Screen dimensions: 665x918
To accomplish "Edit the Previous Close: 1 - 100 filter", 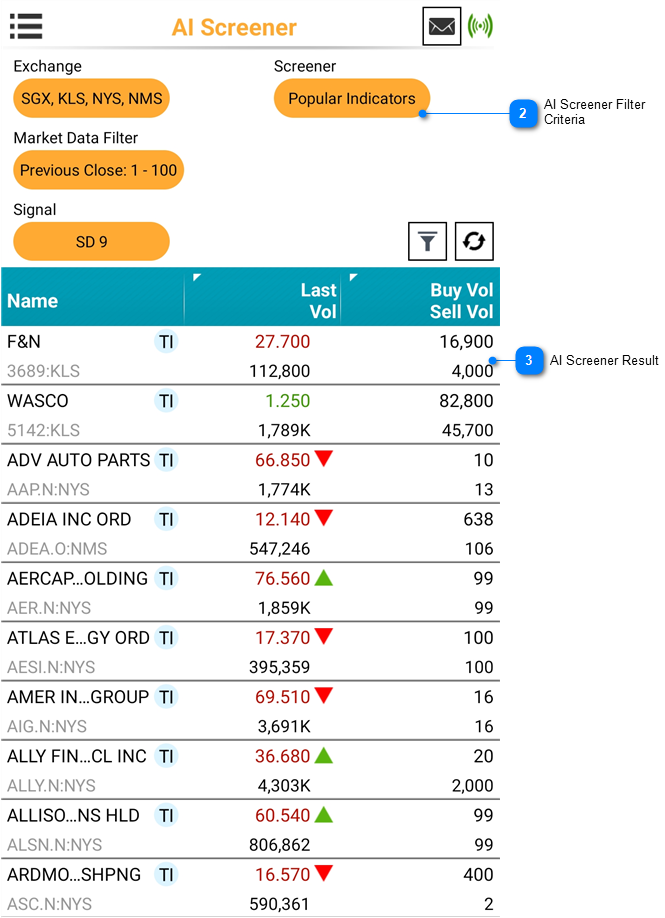I will click(98, 170).
